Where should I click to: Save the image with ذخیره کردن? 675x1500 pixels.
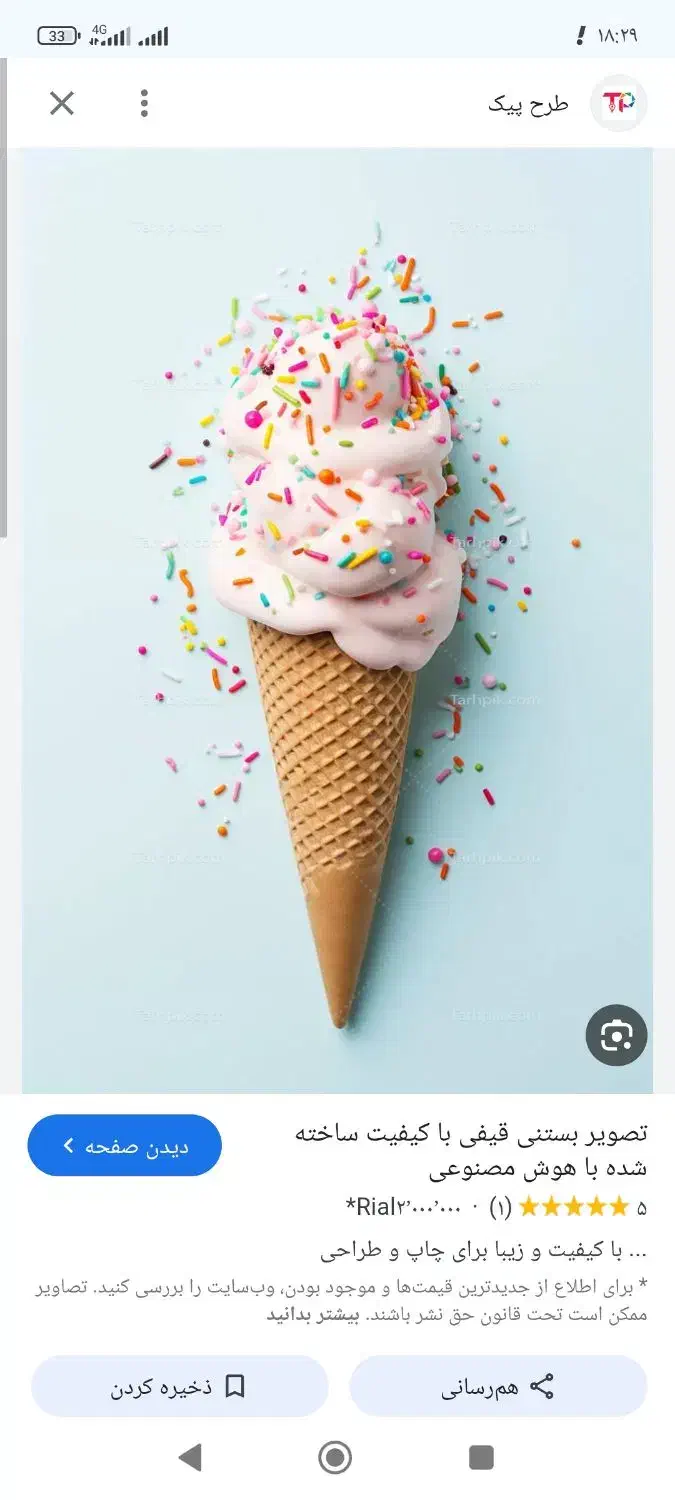tap(180, 1387)
